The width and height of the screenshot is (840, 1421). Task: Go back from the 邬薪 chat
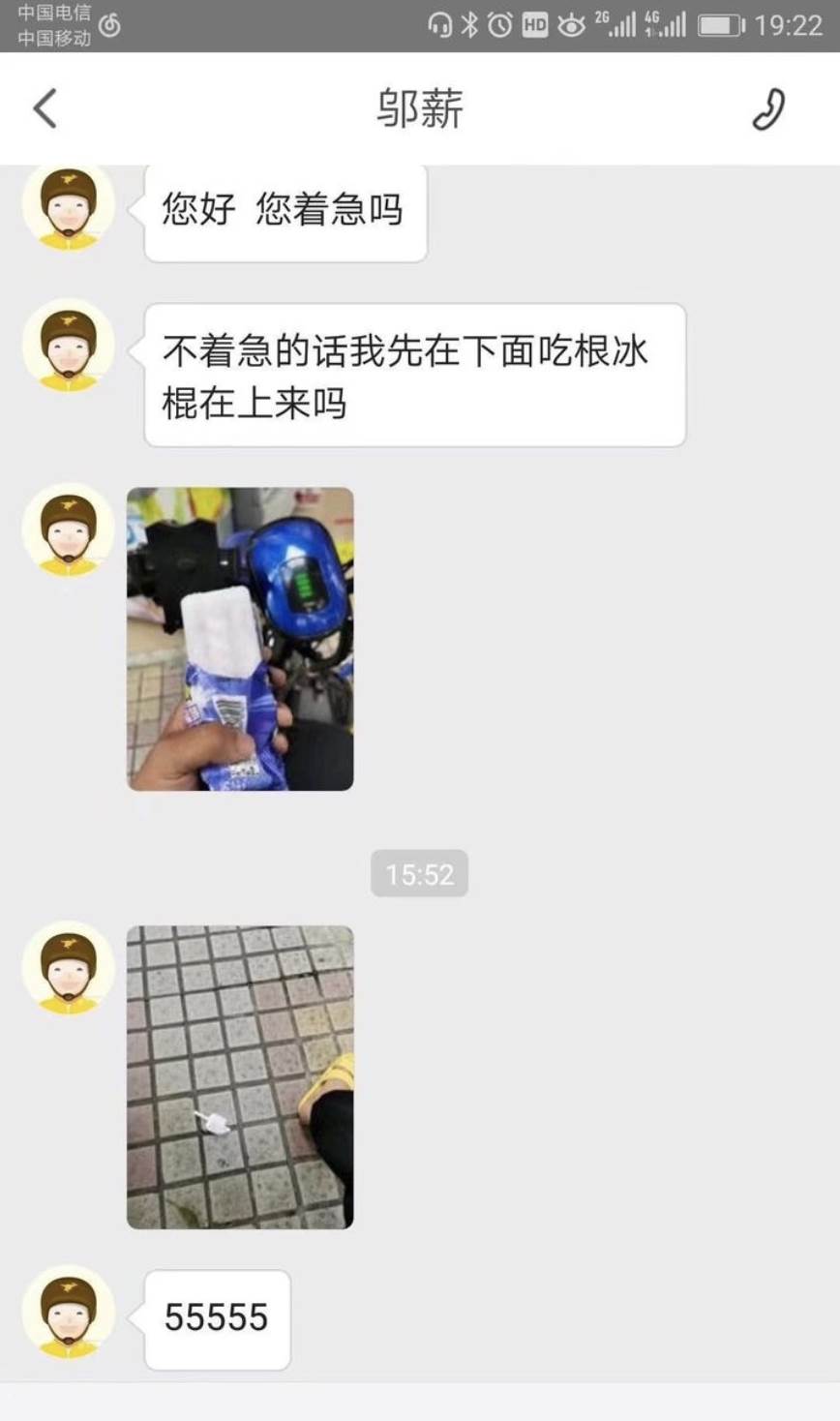click(45, 108)
